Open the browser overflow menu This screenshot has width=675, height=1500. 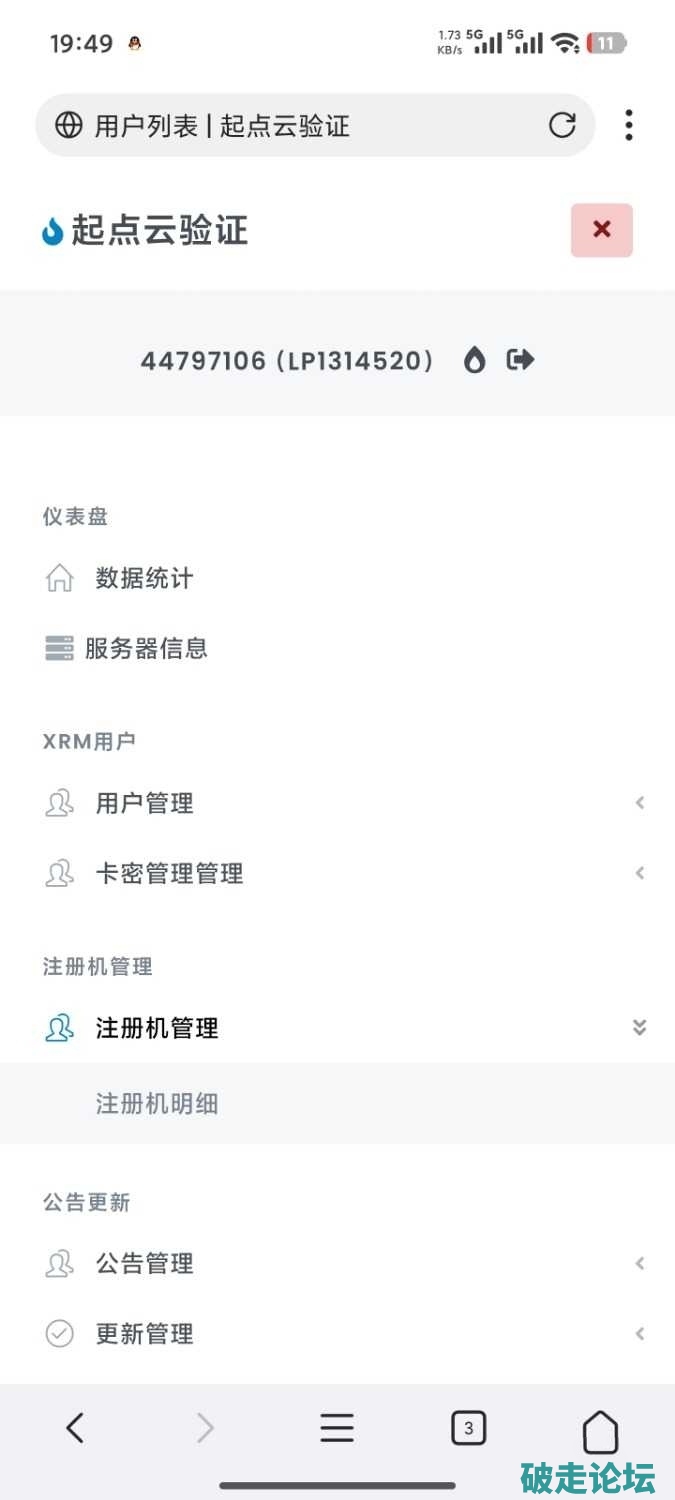(628, 125)
